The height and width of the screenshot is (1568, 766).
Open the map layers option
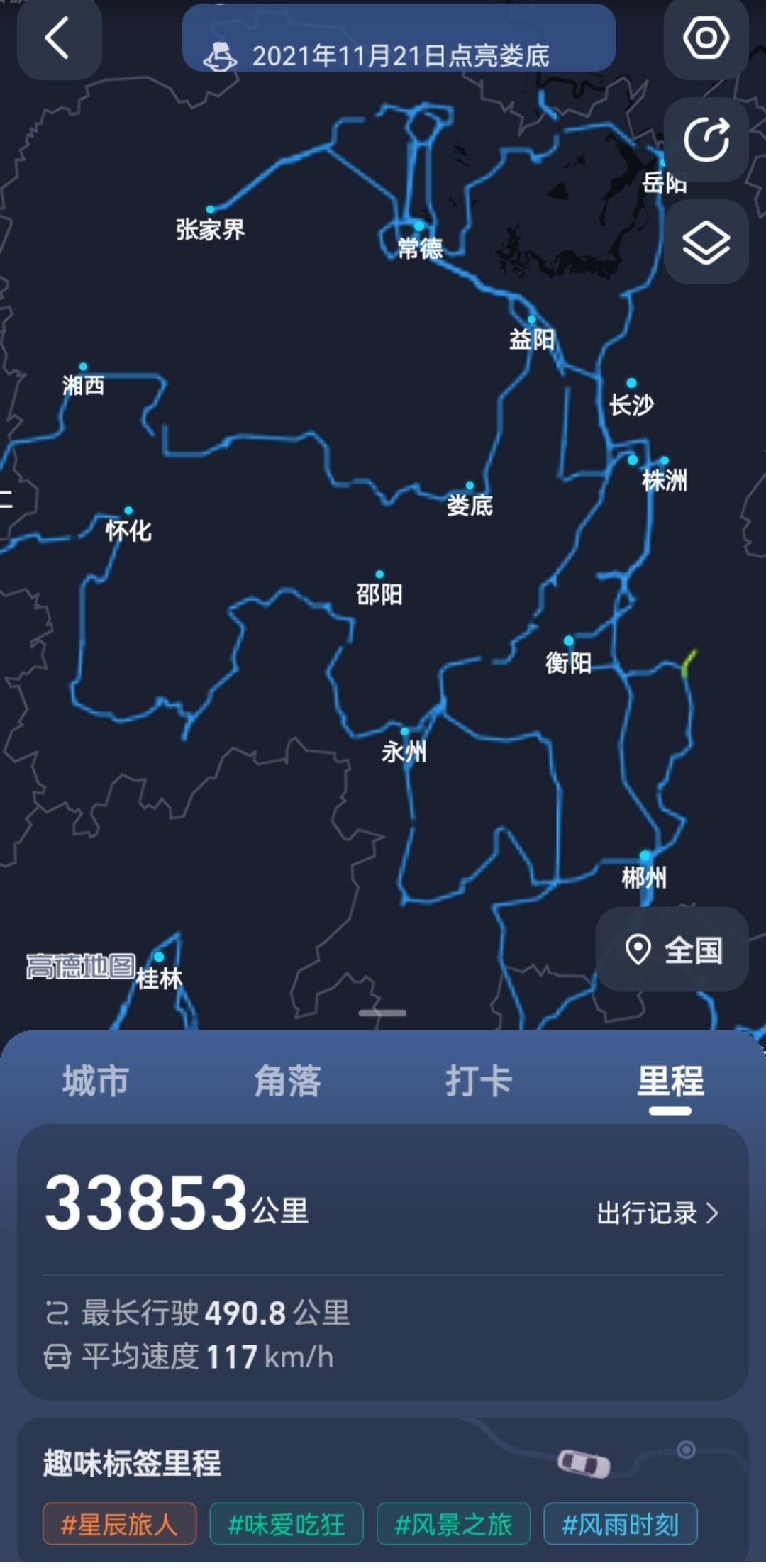coord(706,243)
